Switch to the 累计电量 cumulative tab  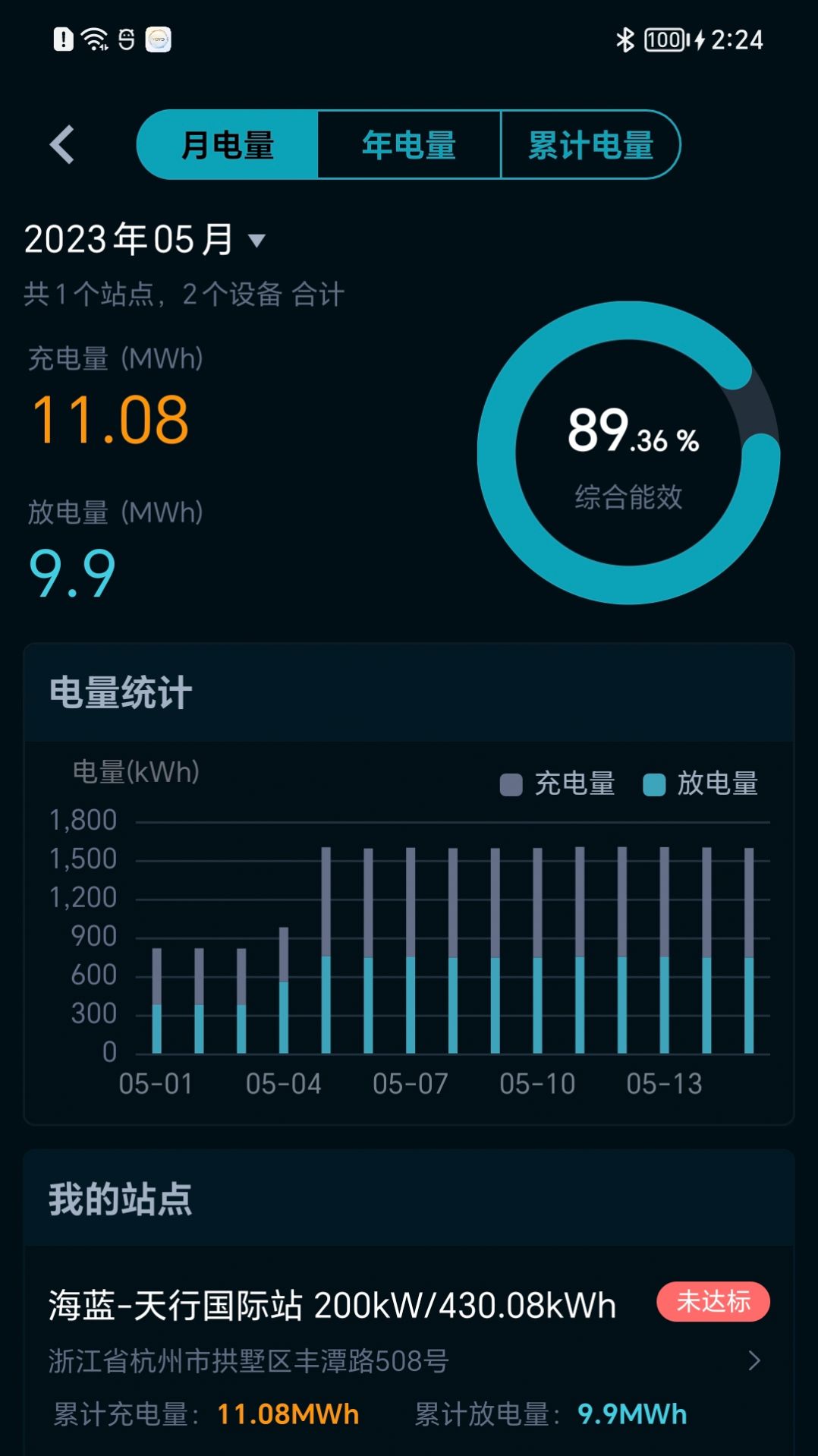coord(590,145)
